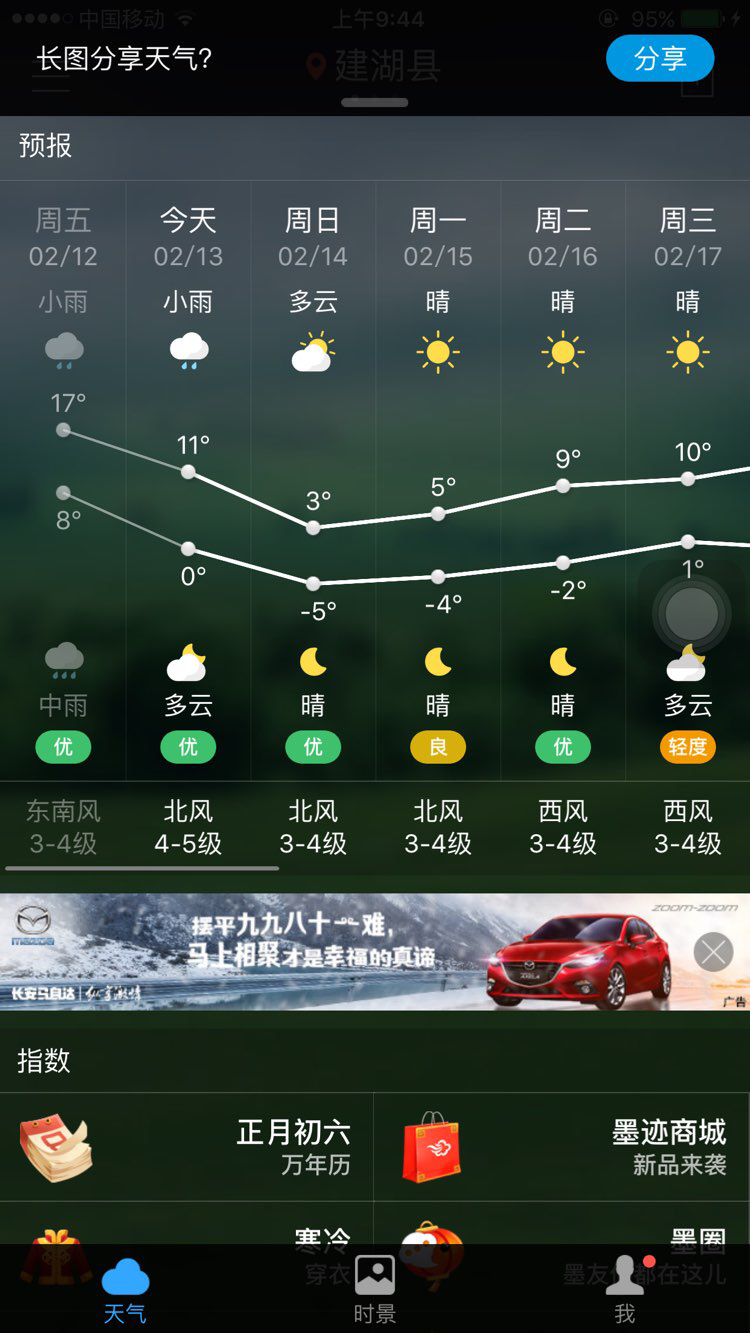Tap the floating AssistiveTouch button
Viewport: 750px width, 1333px height.
click(692, 614)
